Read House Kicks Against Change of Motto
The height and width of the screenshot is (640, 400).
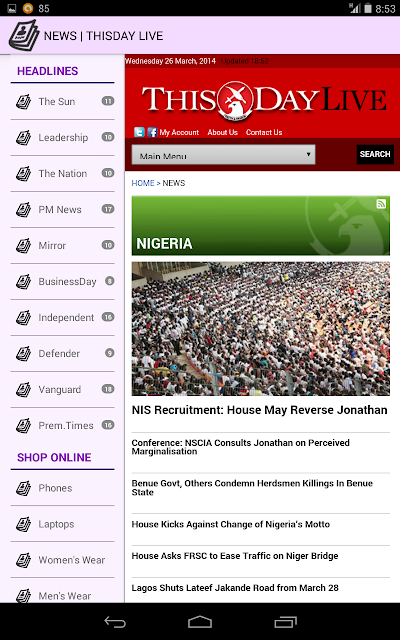pos(231,524)
